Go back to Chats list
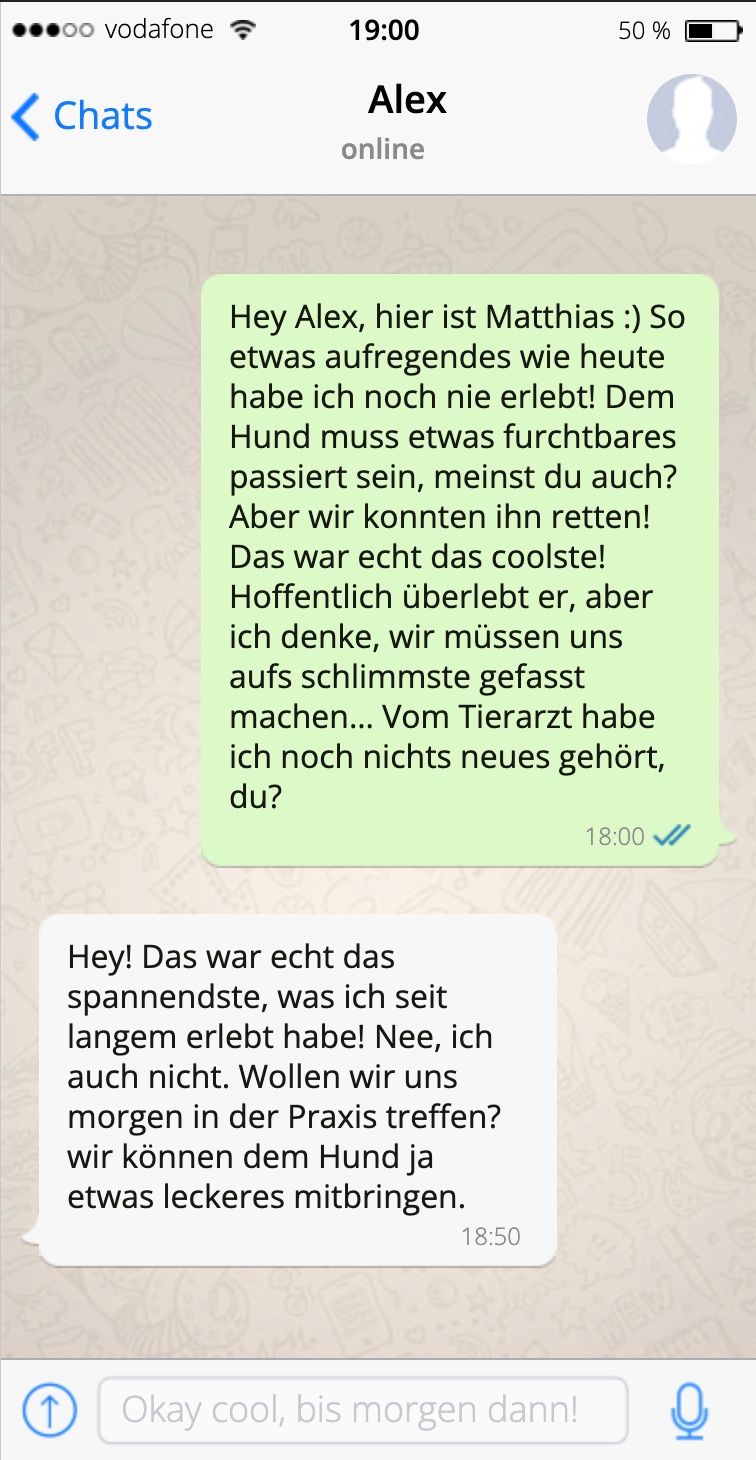756x1460 pixels. pos(82,116)
